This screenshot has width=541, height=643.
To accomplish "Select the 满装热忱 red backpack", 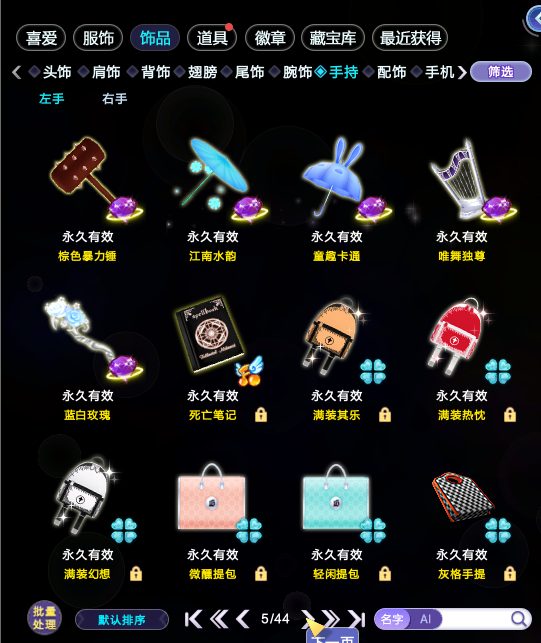I will click(x=462, y=359).
